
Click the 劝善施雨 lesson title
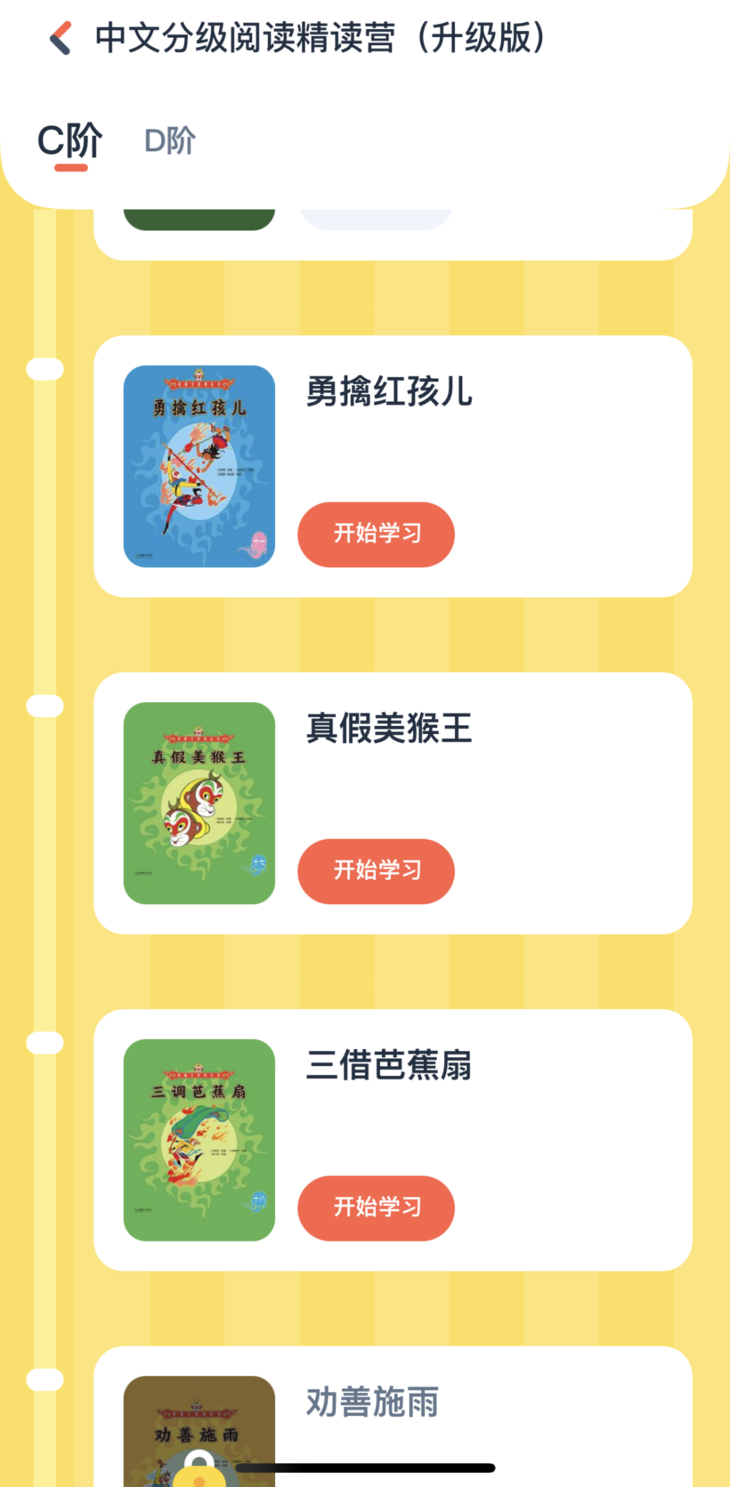click(371, 1403)
